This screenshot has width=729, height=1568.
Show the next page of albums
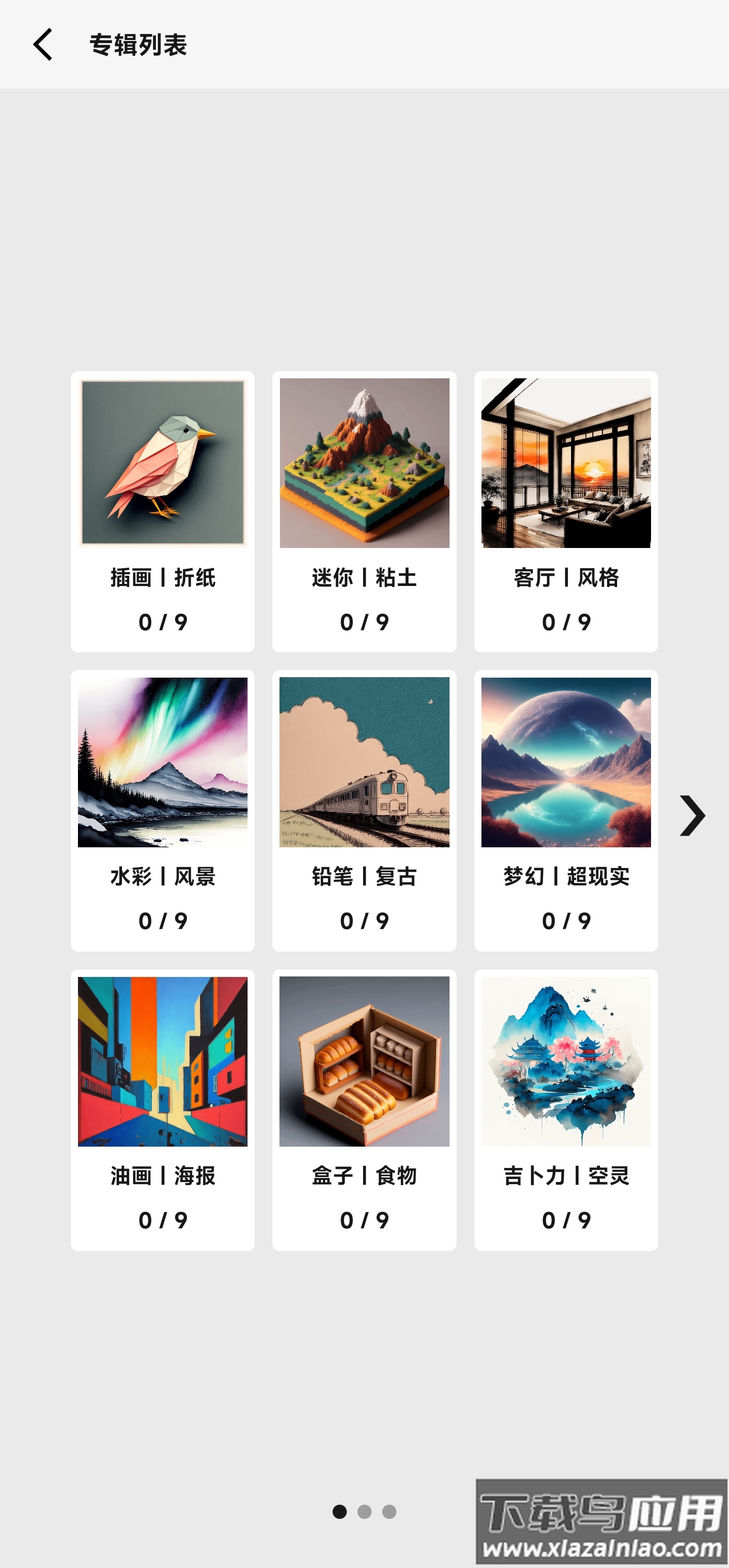coord(693,815)
